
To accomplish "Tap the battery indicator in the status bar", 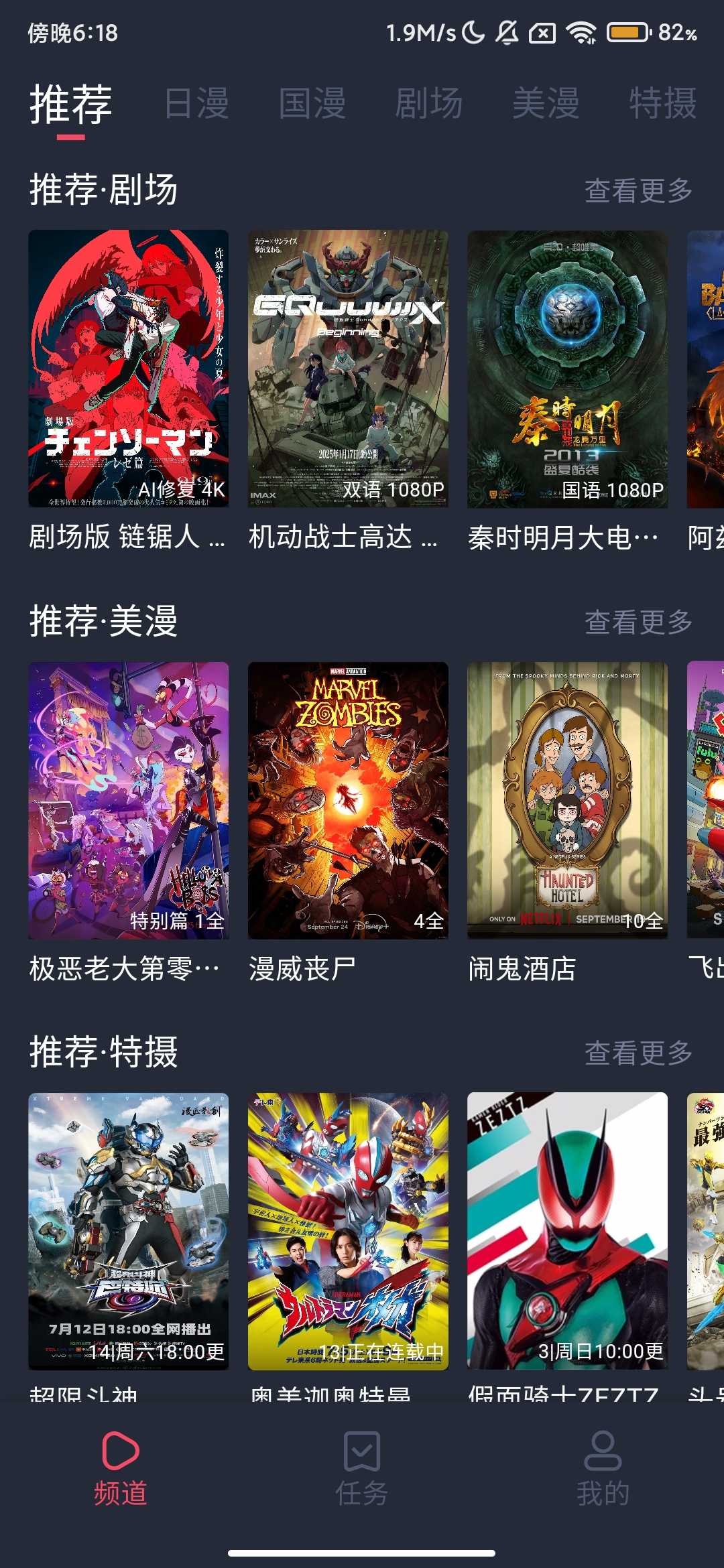I will (627, 31).
